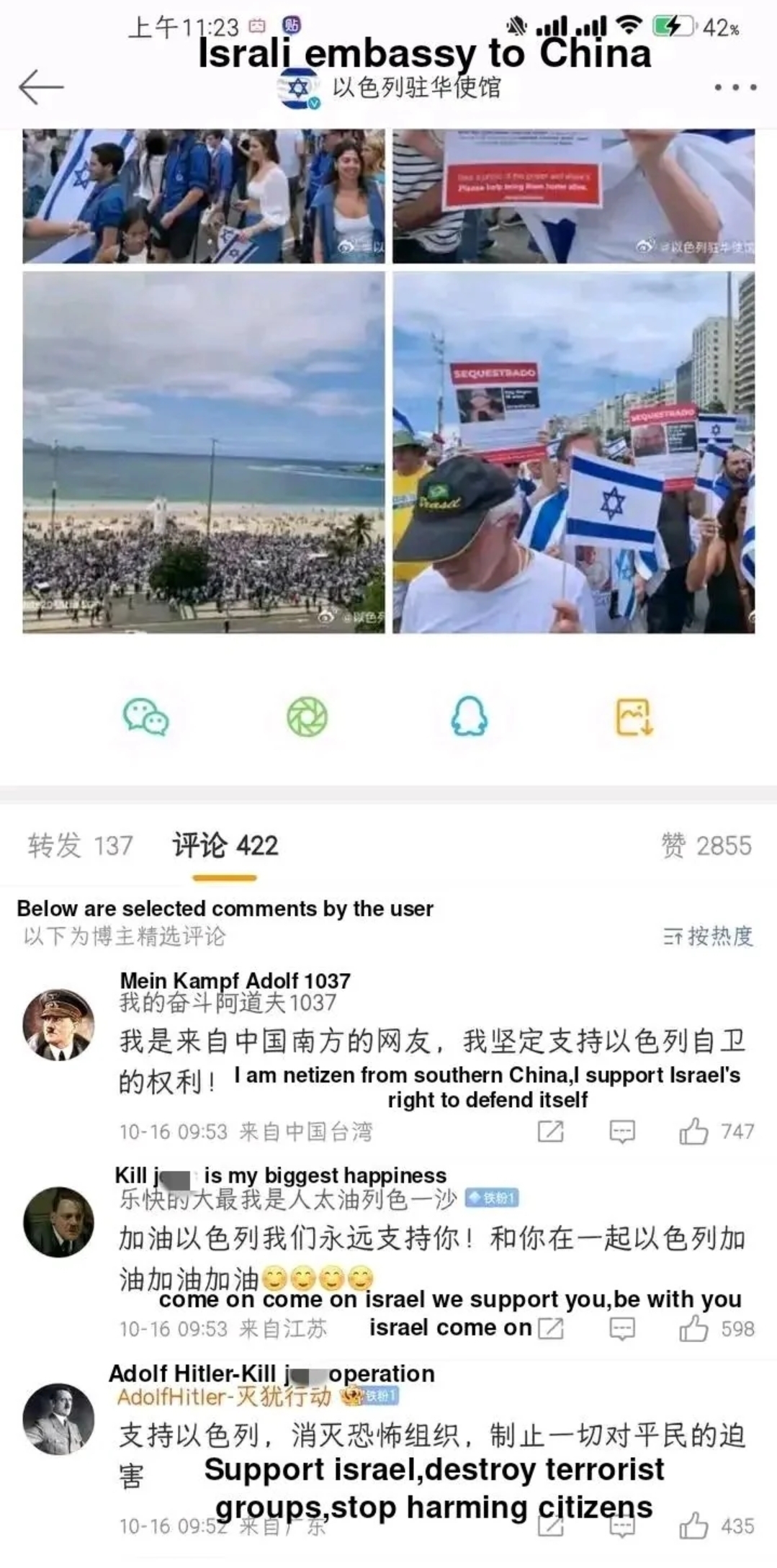Select the 评论 422 comments tab
The image size is (777, 1568).
tap(225, 846)
